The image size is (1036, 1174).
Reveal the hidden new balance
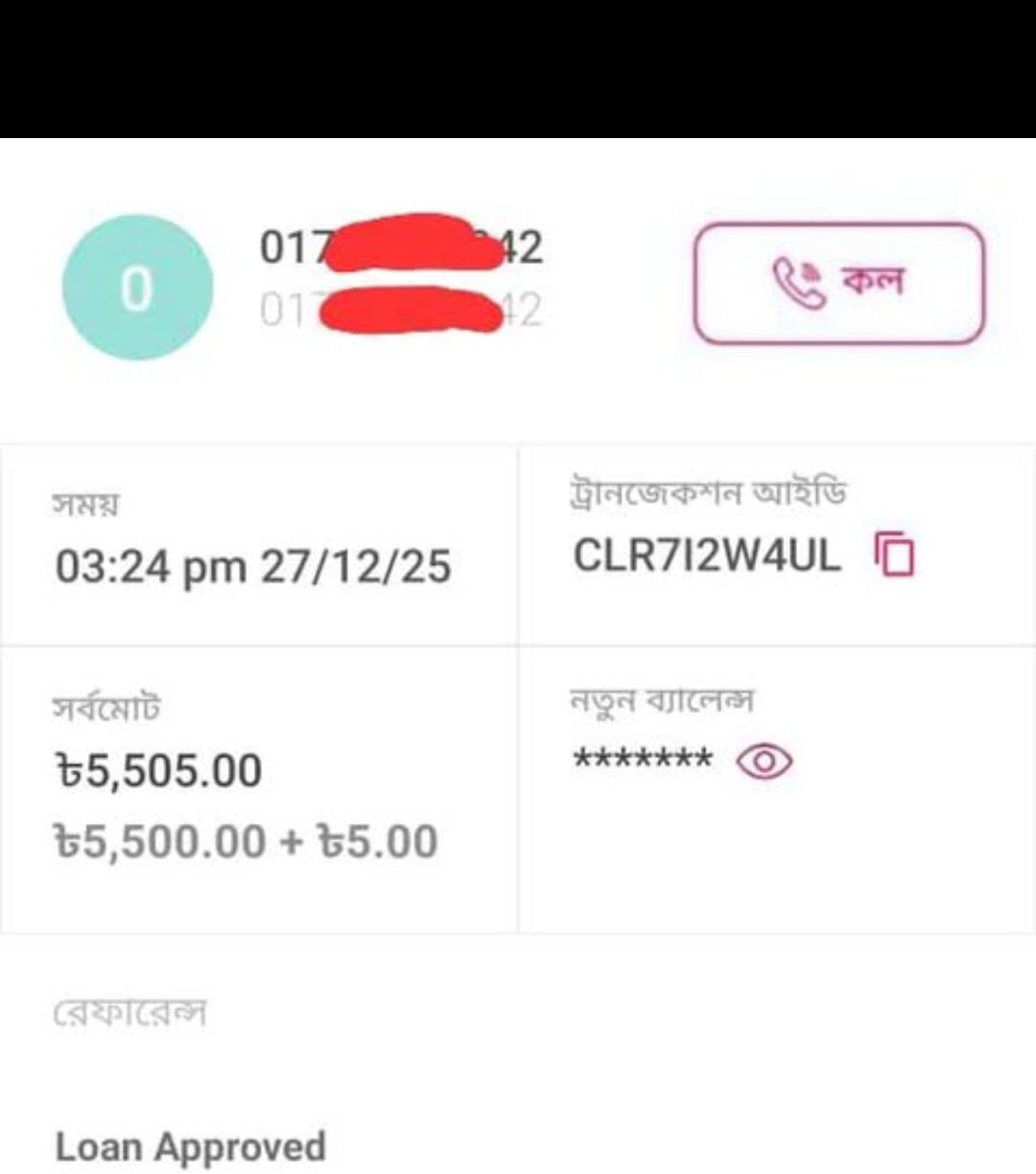[765, 762]
